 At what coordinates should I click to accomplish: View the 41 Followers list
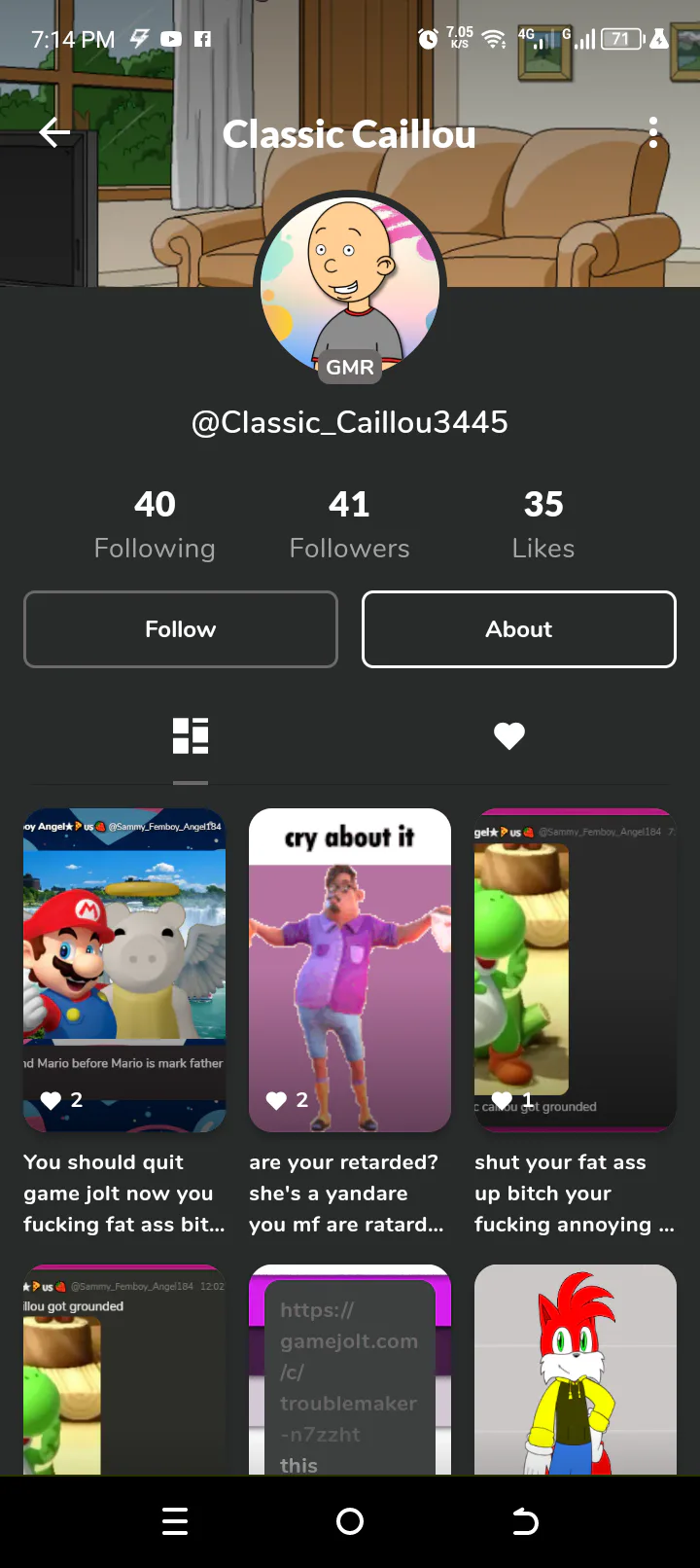[349, 524]
